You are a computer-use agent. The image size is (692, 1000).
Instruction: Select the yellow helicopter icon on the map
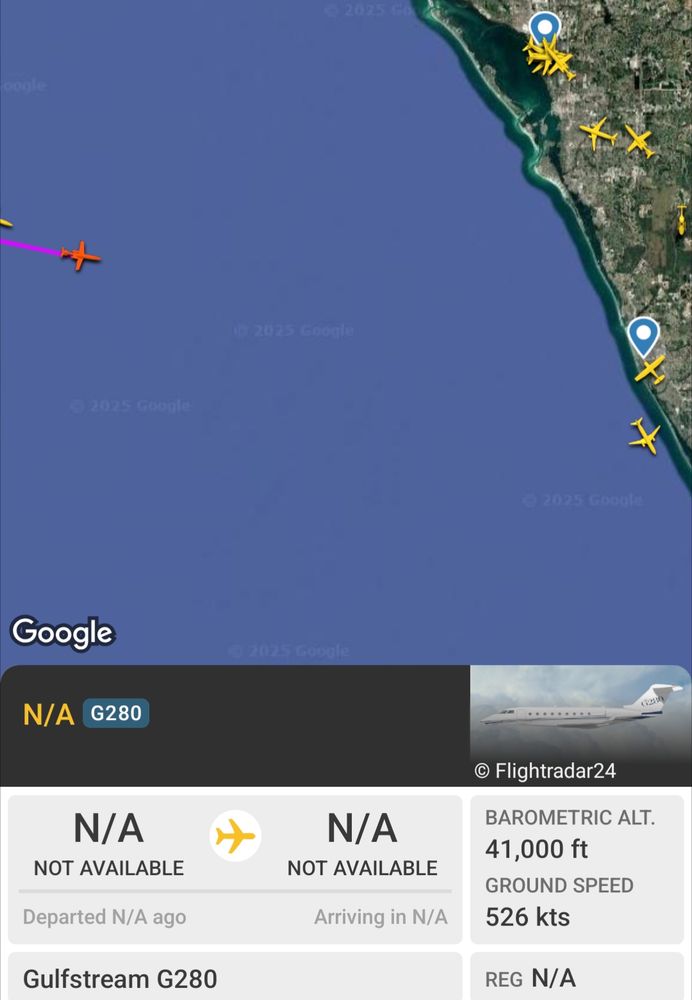682,219
